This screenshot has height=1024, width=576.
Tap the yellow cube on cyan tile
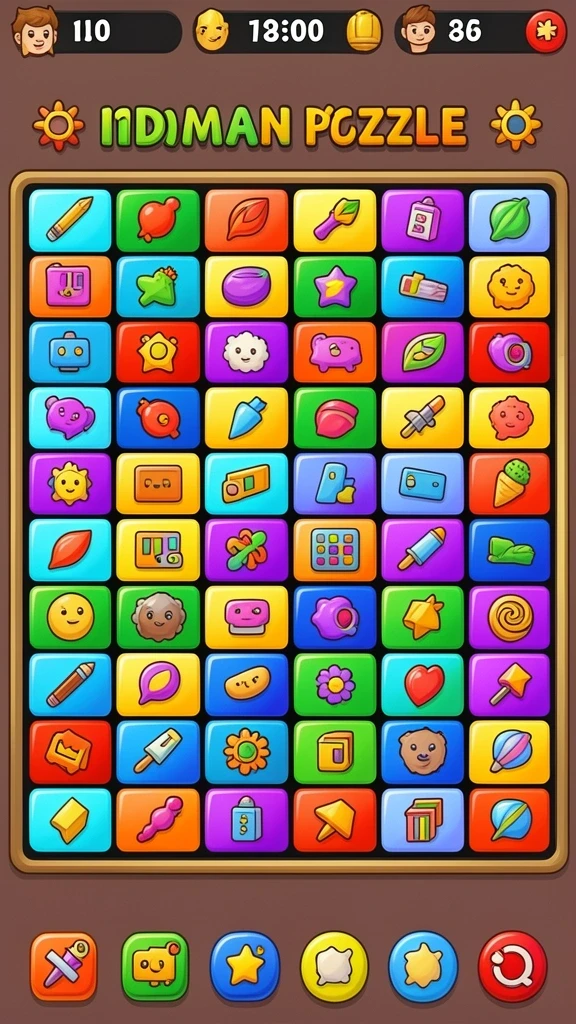coord(70,820)
